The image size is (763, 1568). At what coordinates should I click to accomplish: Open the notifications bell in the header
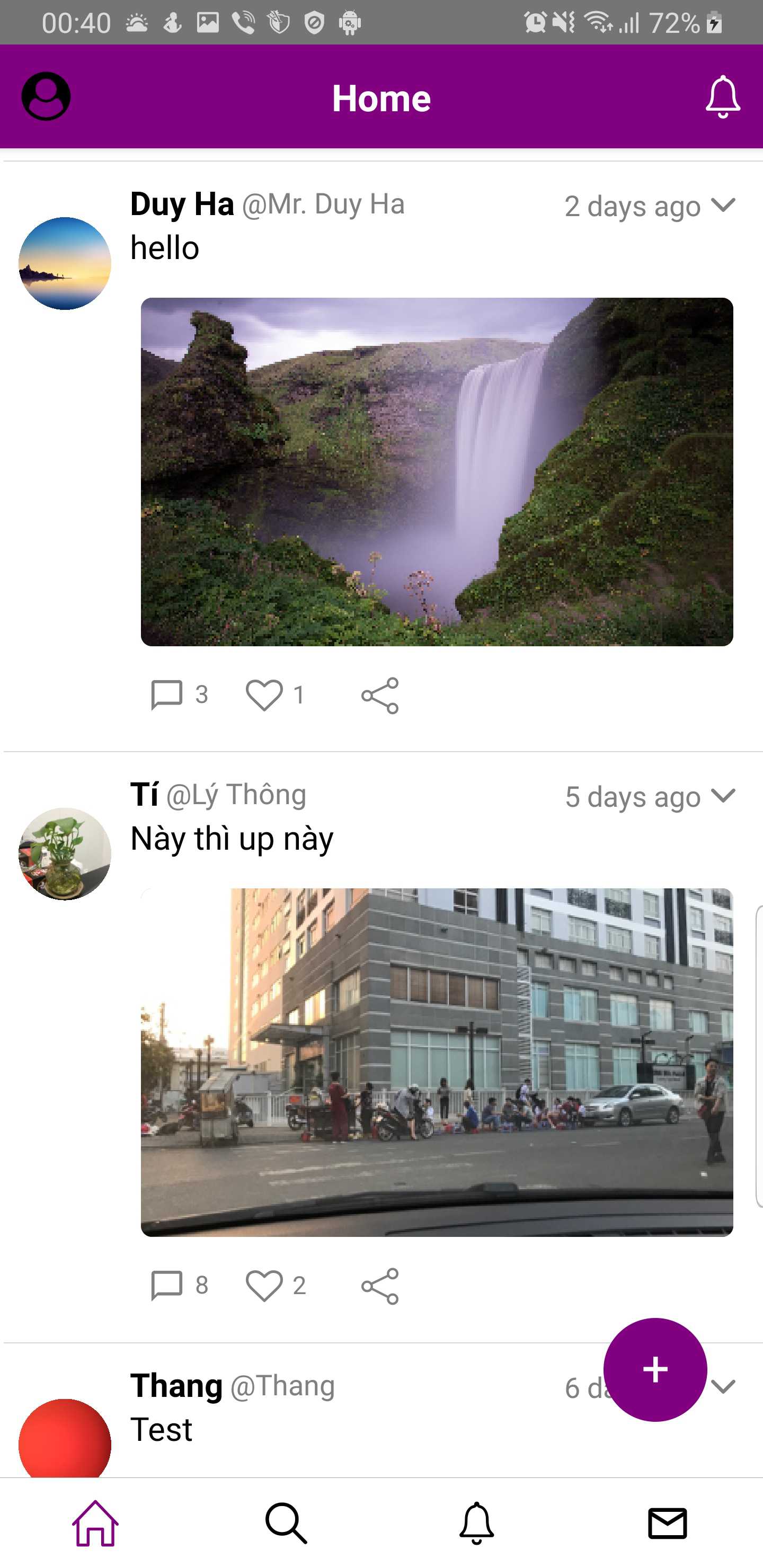pyautogui.click(x=722, y=96)
